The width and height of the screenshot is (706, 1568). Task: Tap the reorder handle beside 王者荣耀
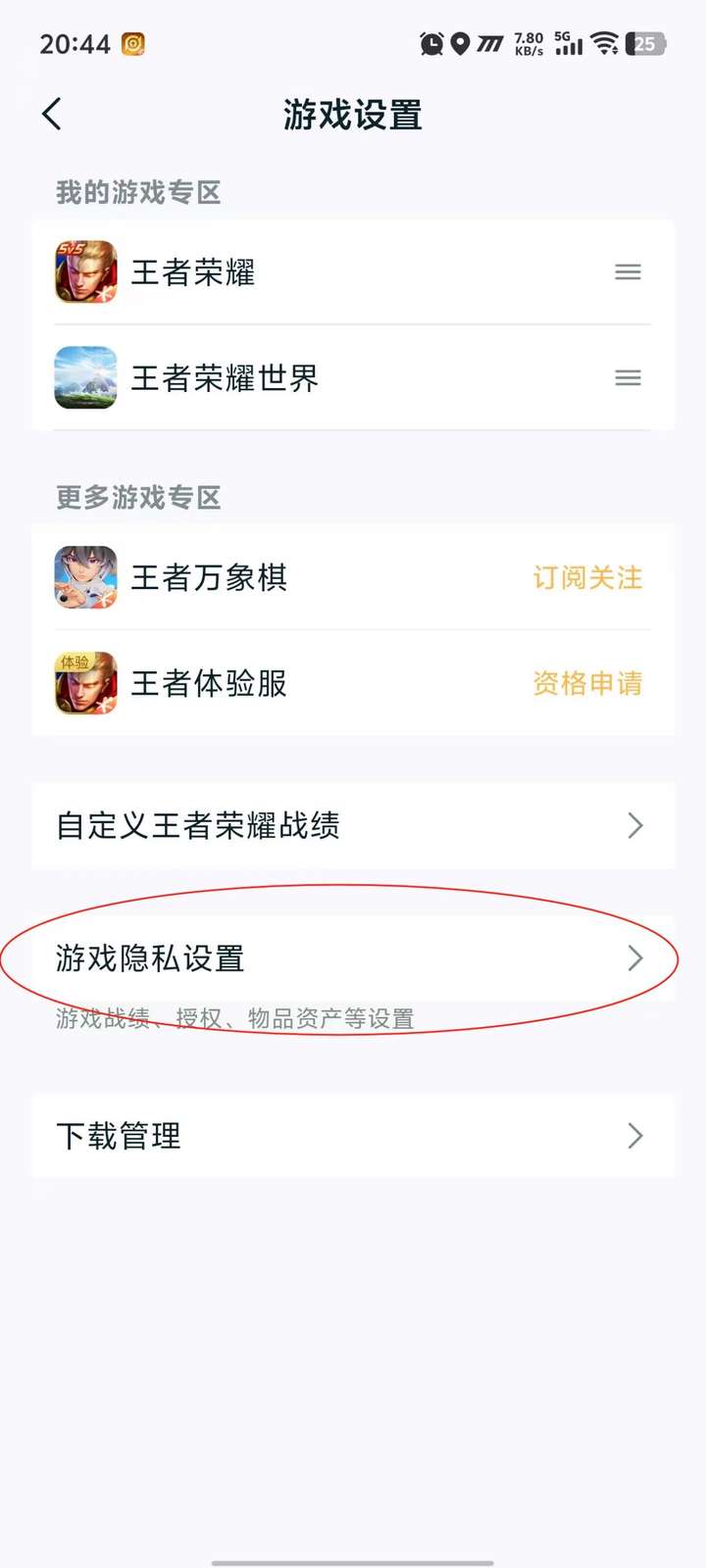[x=628, y=272]
